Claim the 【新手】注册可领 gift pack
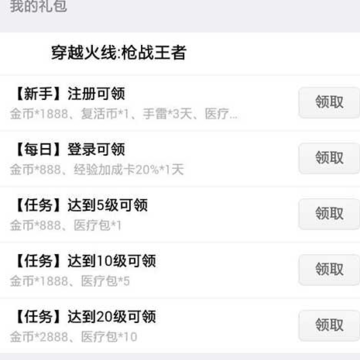This screenshot has height=360, width=360. click(x=329, y=102)
